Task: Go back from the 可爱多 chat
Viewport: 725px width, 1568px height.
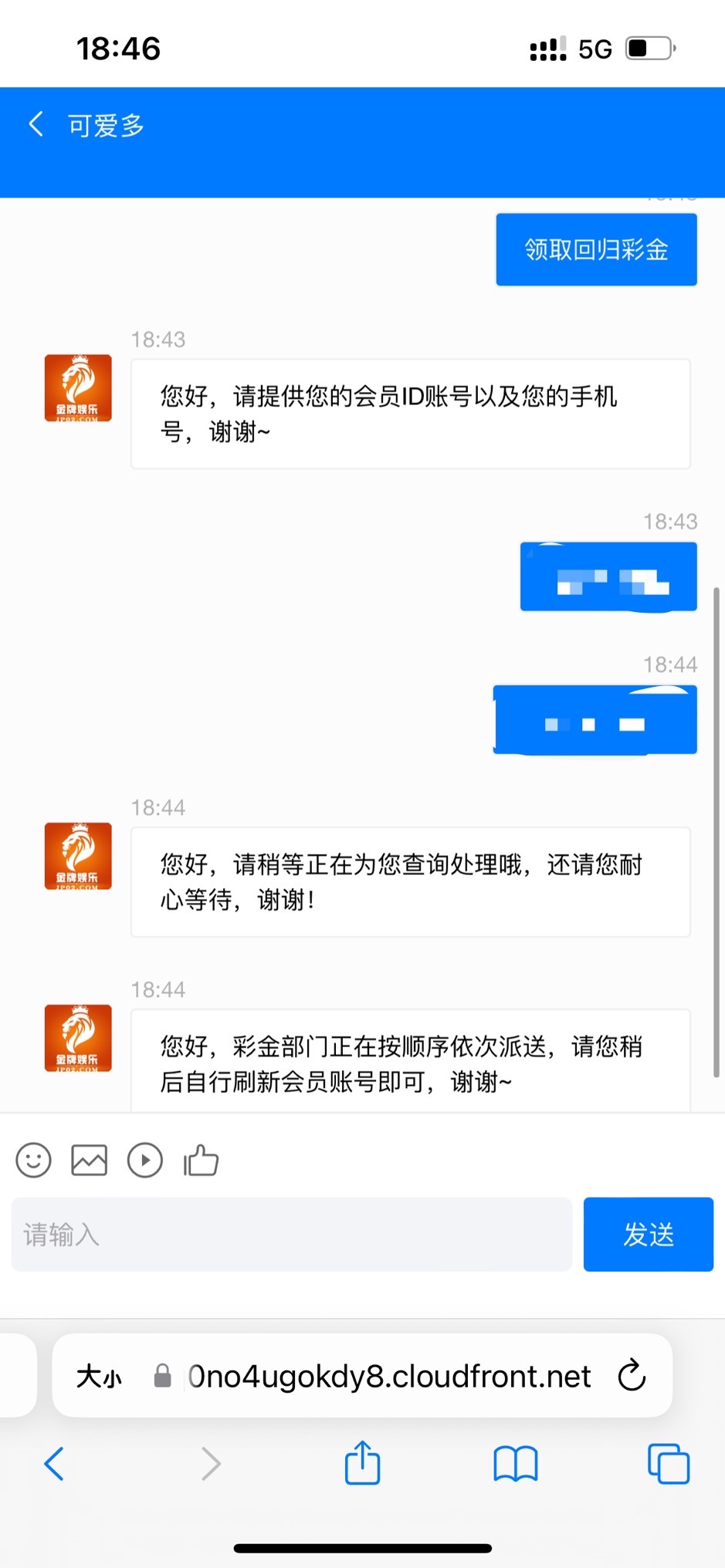Action: click(36, 124)
